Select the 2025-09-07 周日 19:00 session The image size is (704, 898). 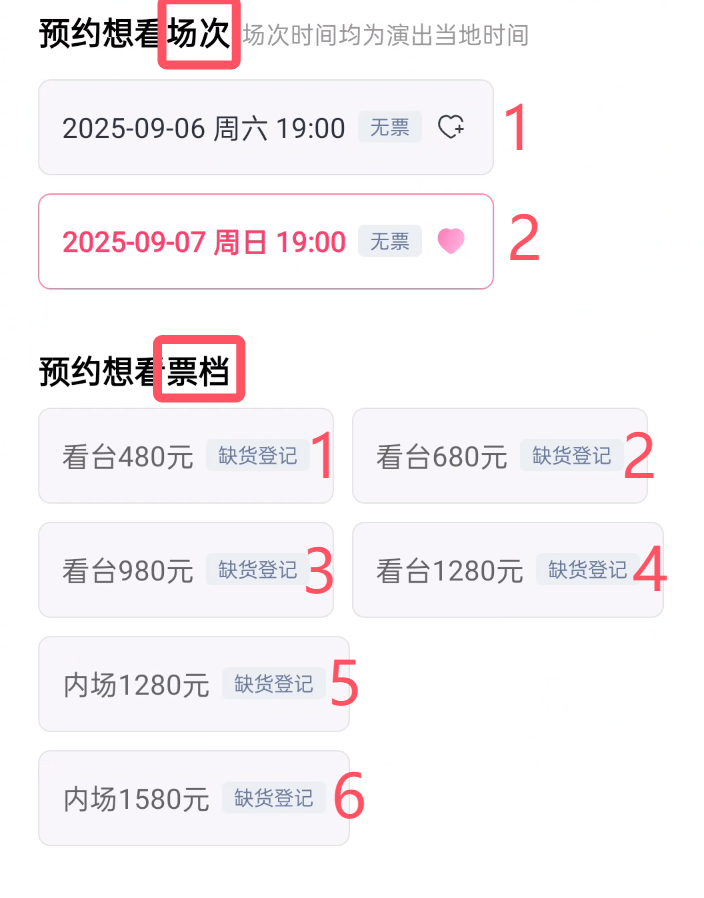pos(203,242)
